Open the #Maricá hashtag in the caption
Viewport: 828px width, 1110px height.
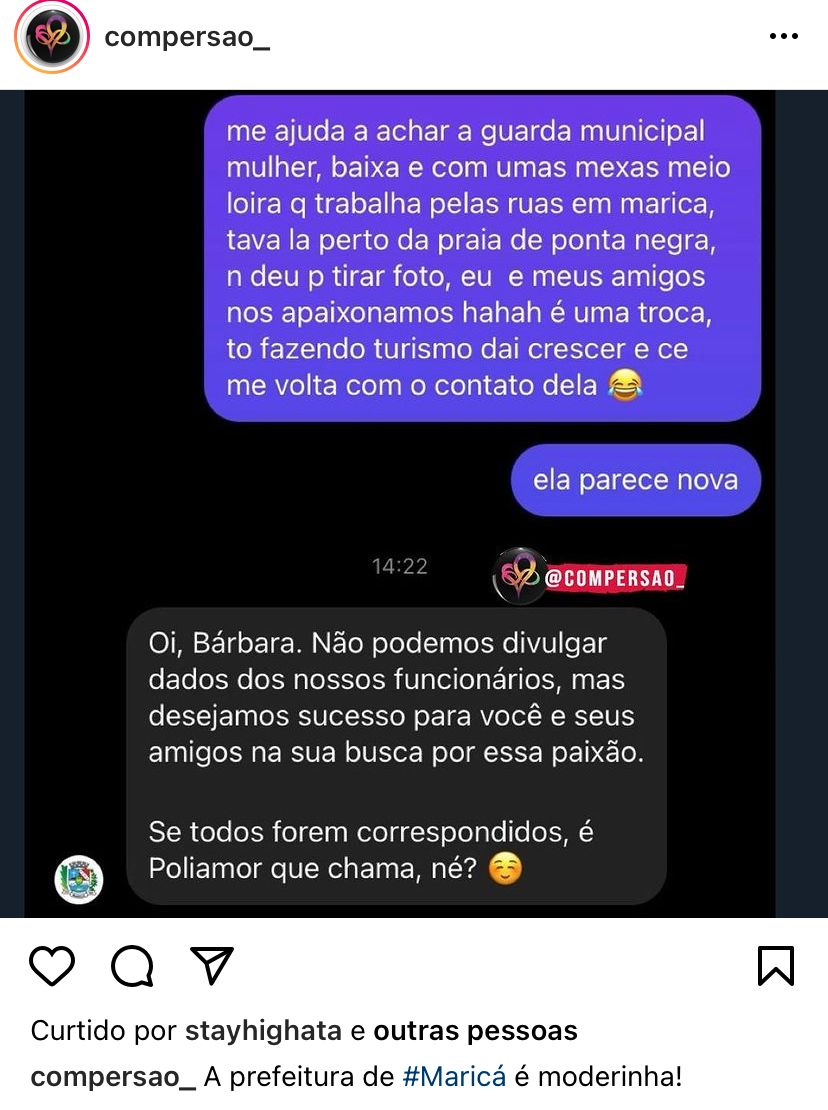(x=455, y=1077)
